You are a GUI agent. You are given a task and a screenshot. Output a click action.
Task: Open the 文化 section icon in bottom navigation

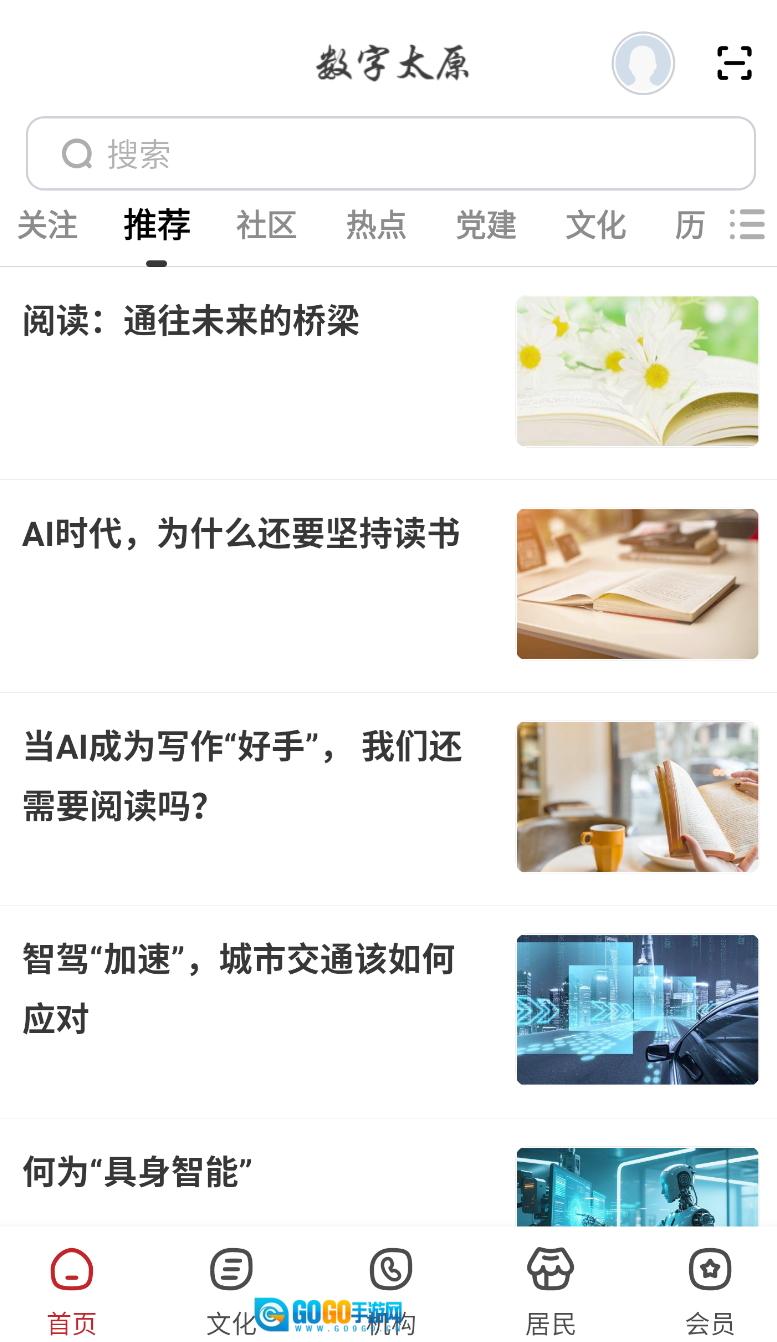[x=231, y=1270]
